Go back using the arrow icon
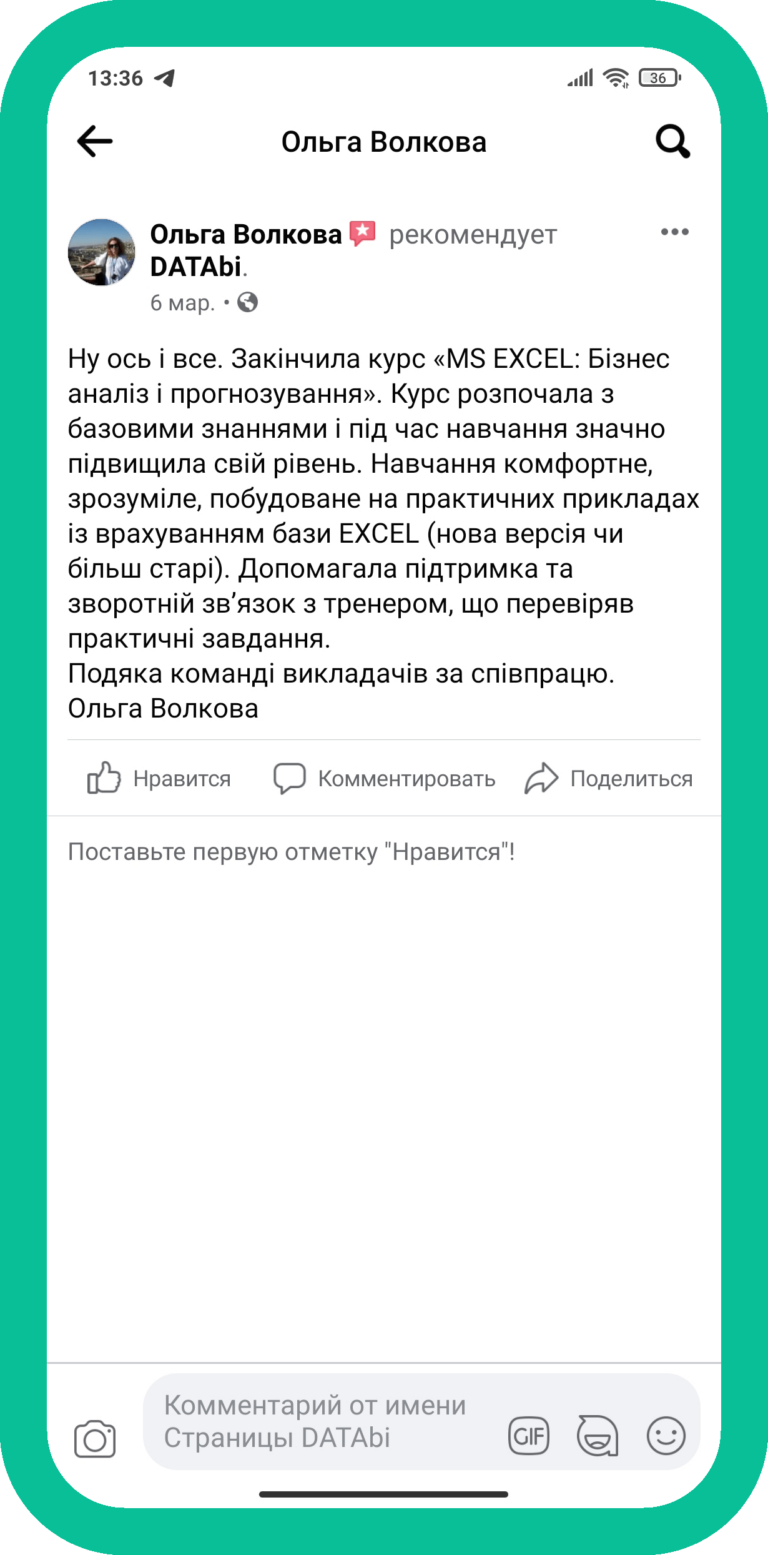The image size is (768, 1555). click(x=95, y=142)
